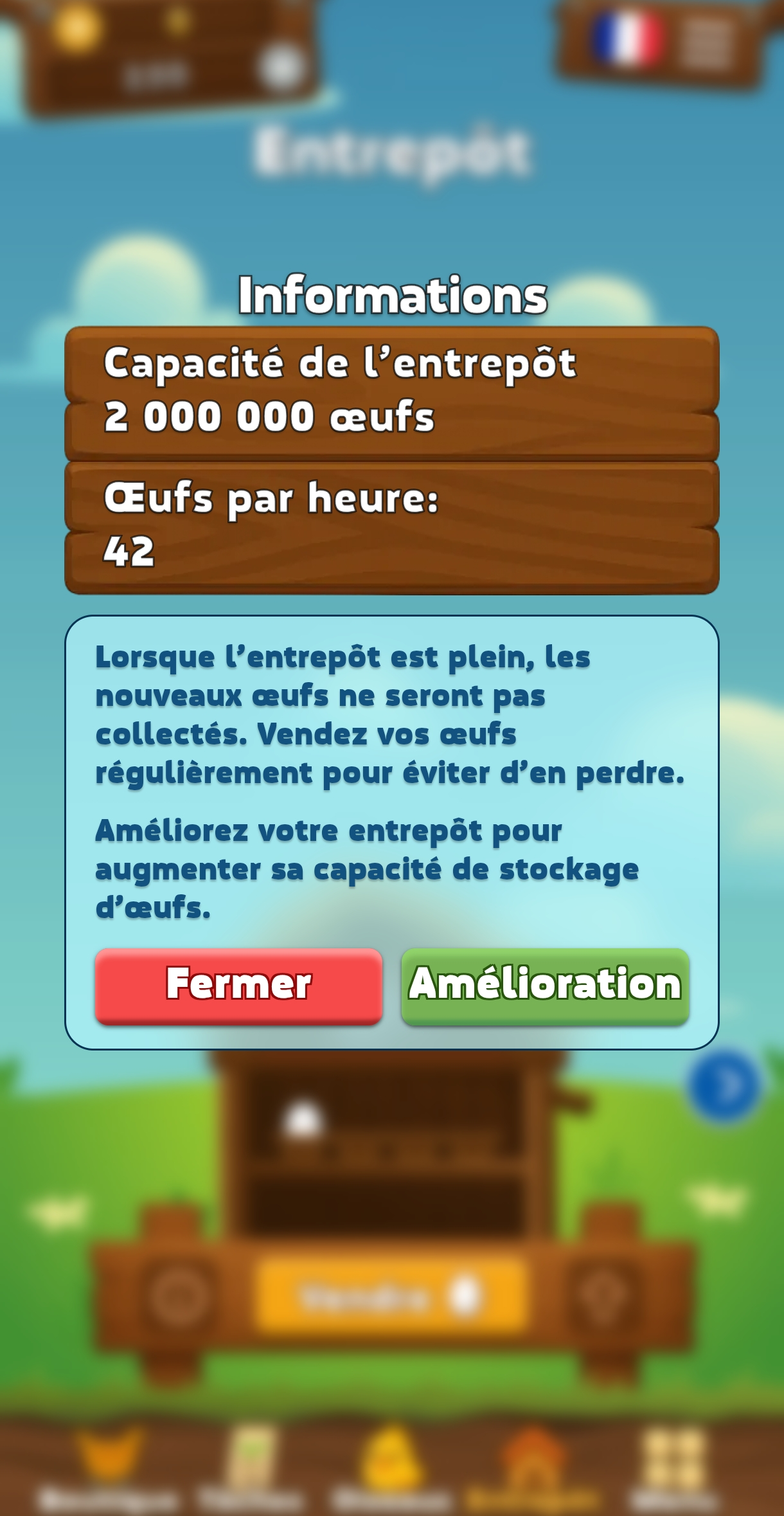Select the Entrepôt screen title
This screenshot has height=1516, width=784.
click(x=392, y=148)
